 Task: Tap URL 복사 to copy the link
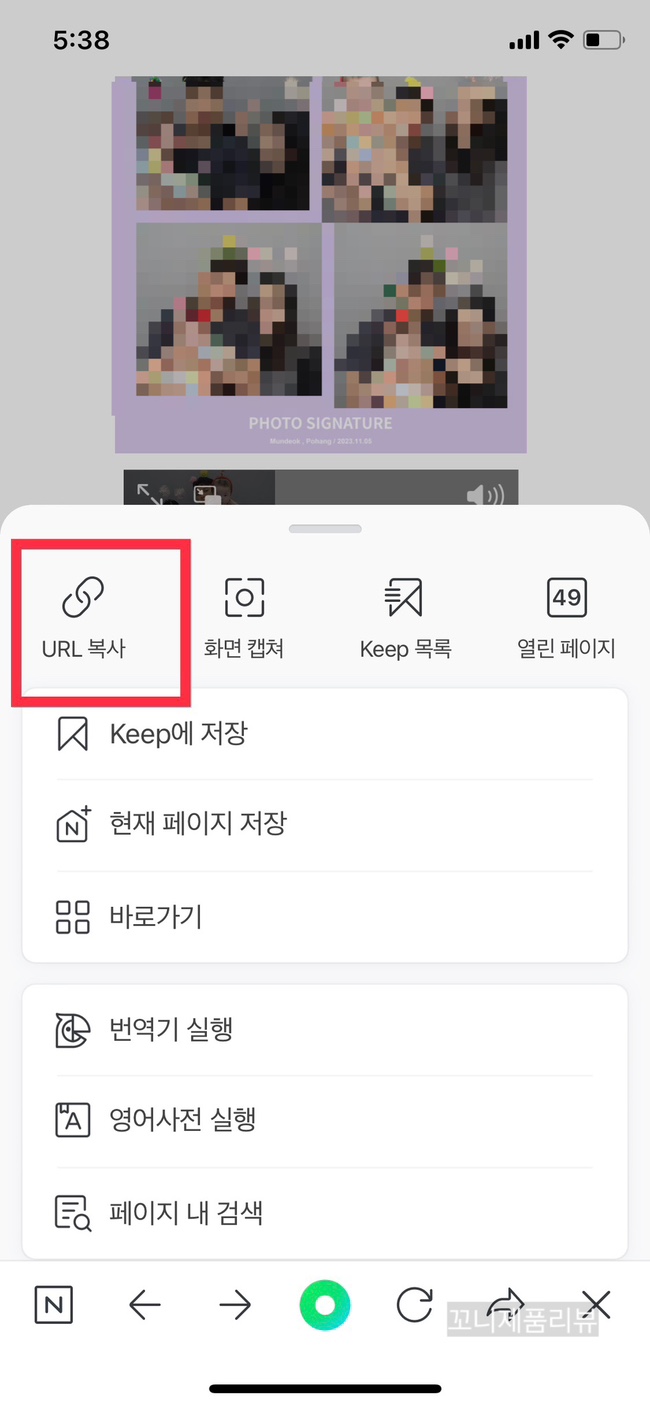pyautogui.click(x=84, y=617)
